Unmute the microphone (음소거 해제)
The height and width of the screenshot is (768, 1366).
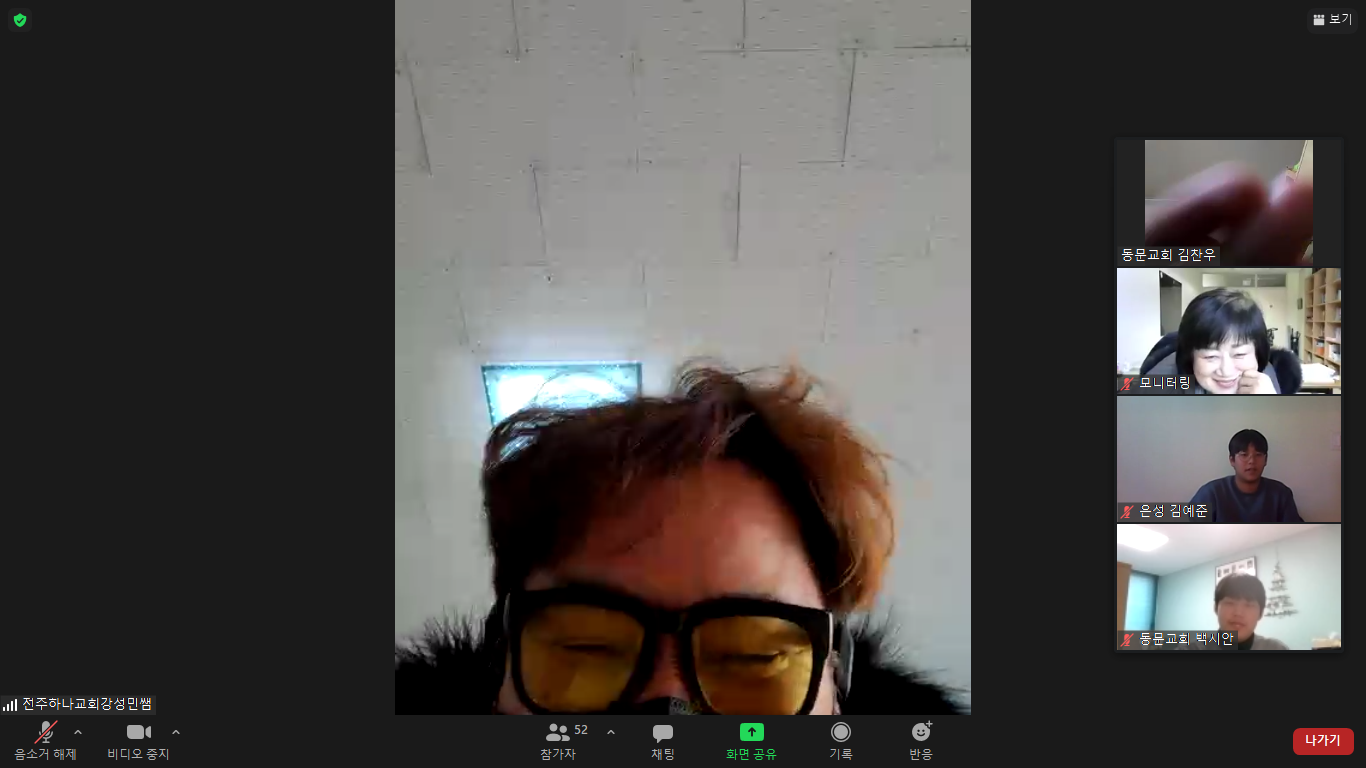[x=45, y=741]
